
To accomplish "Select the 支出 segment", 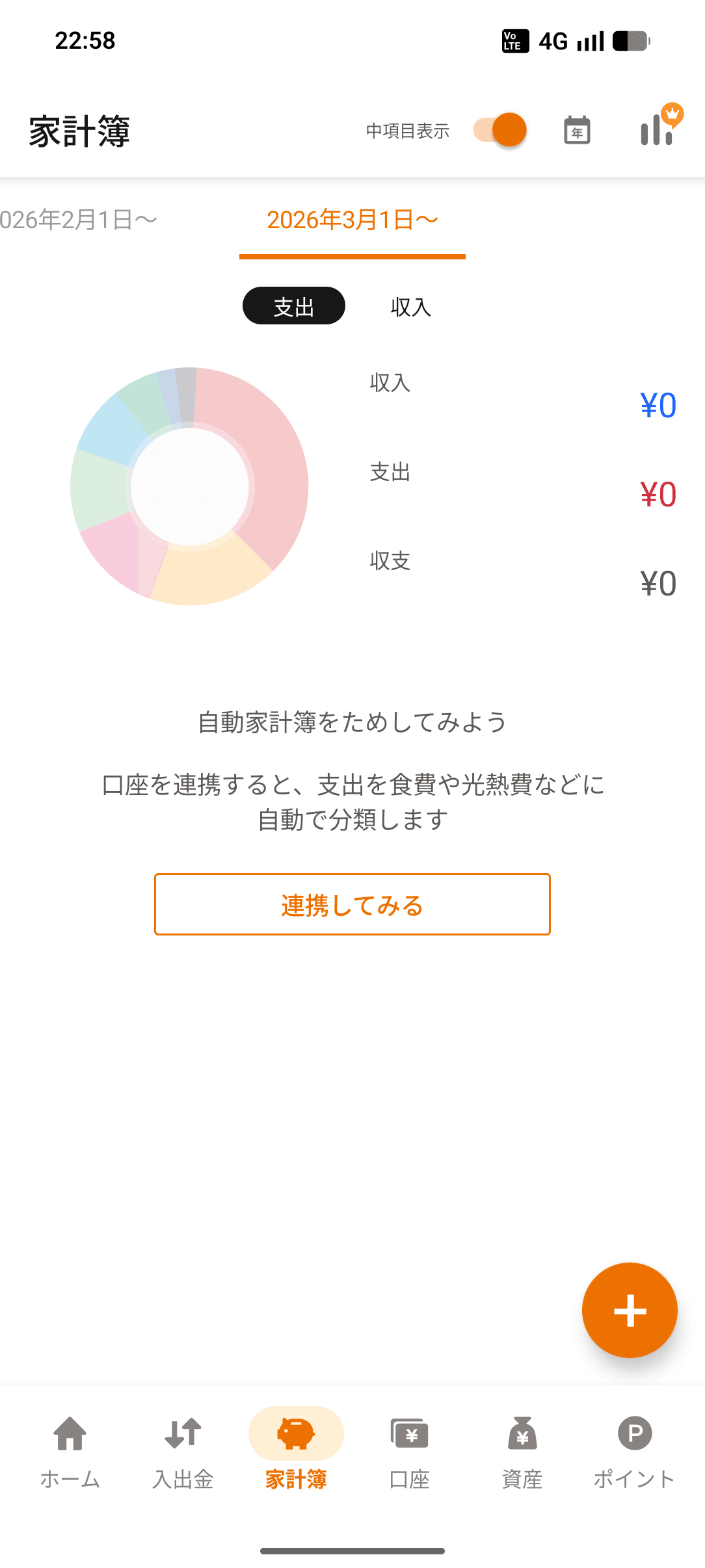I will tap(293, 306).
